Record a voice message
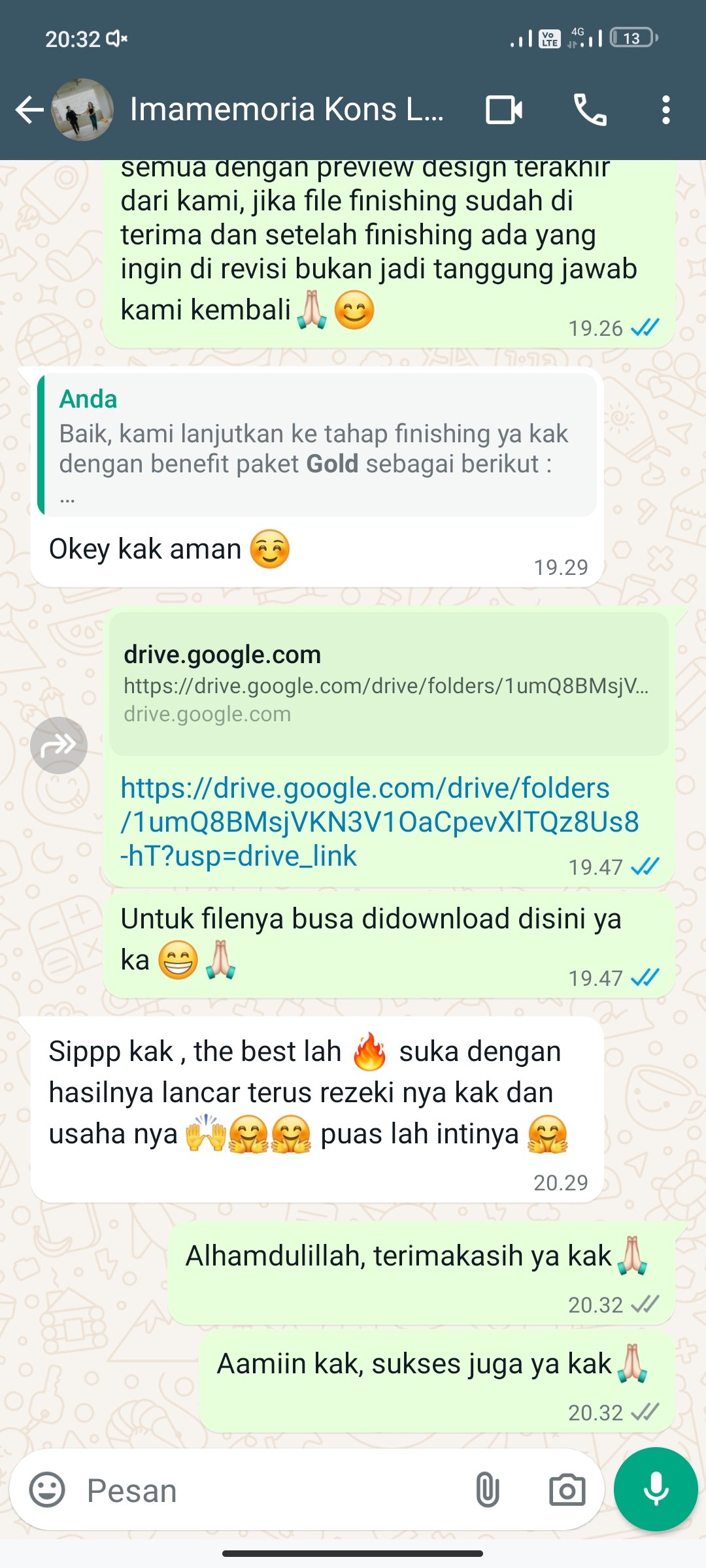Screen dimensions: 706x1568 pyautogui.click(x=656, y=1490)
